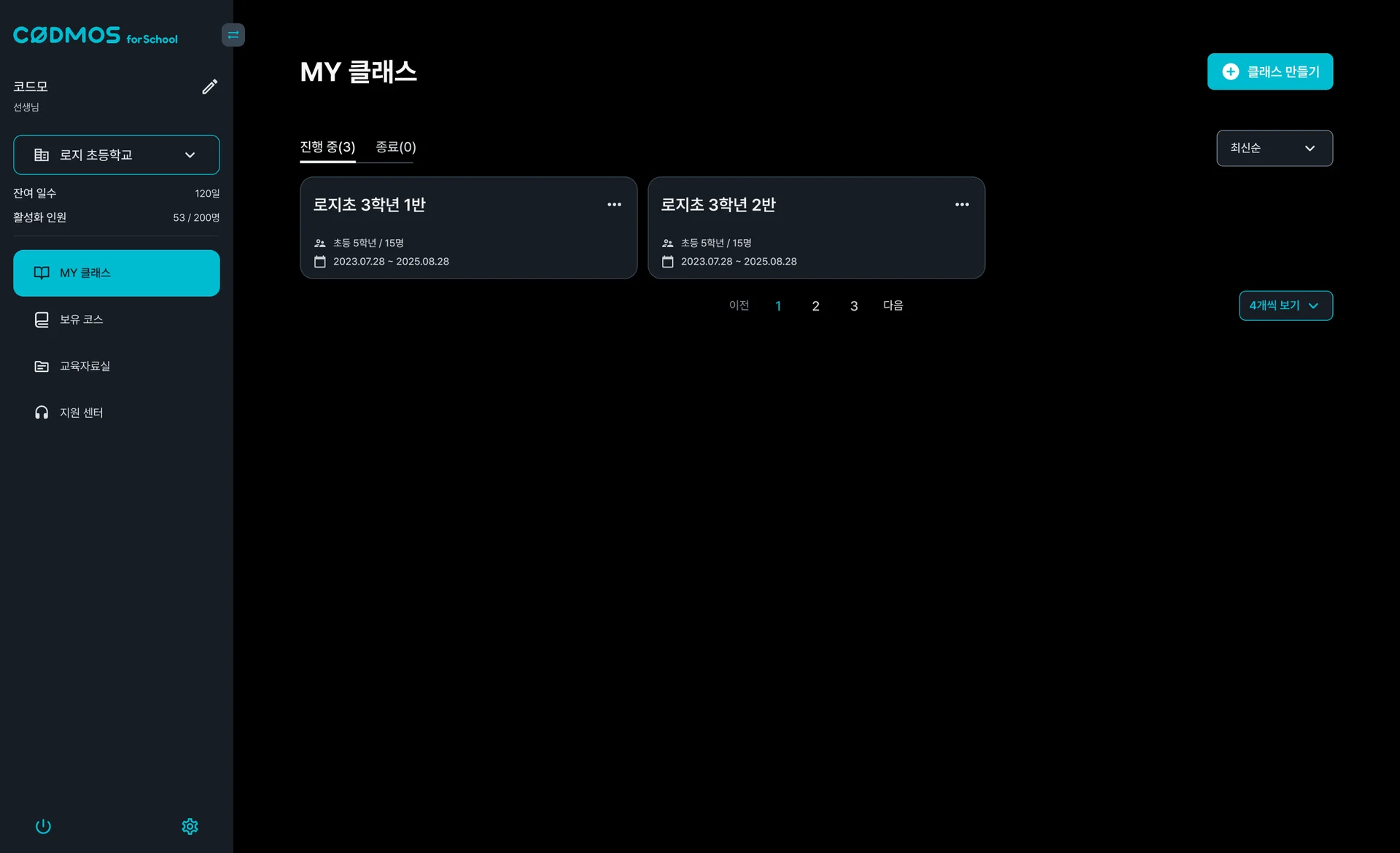Create a new class with 클래스 만들기
Image resolution: width=1400 pixels, height=853 pixels.
(x=1269, y=71)
